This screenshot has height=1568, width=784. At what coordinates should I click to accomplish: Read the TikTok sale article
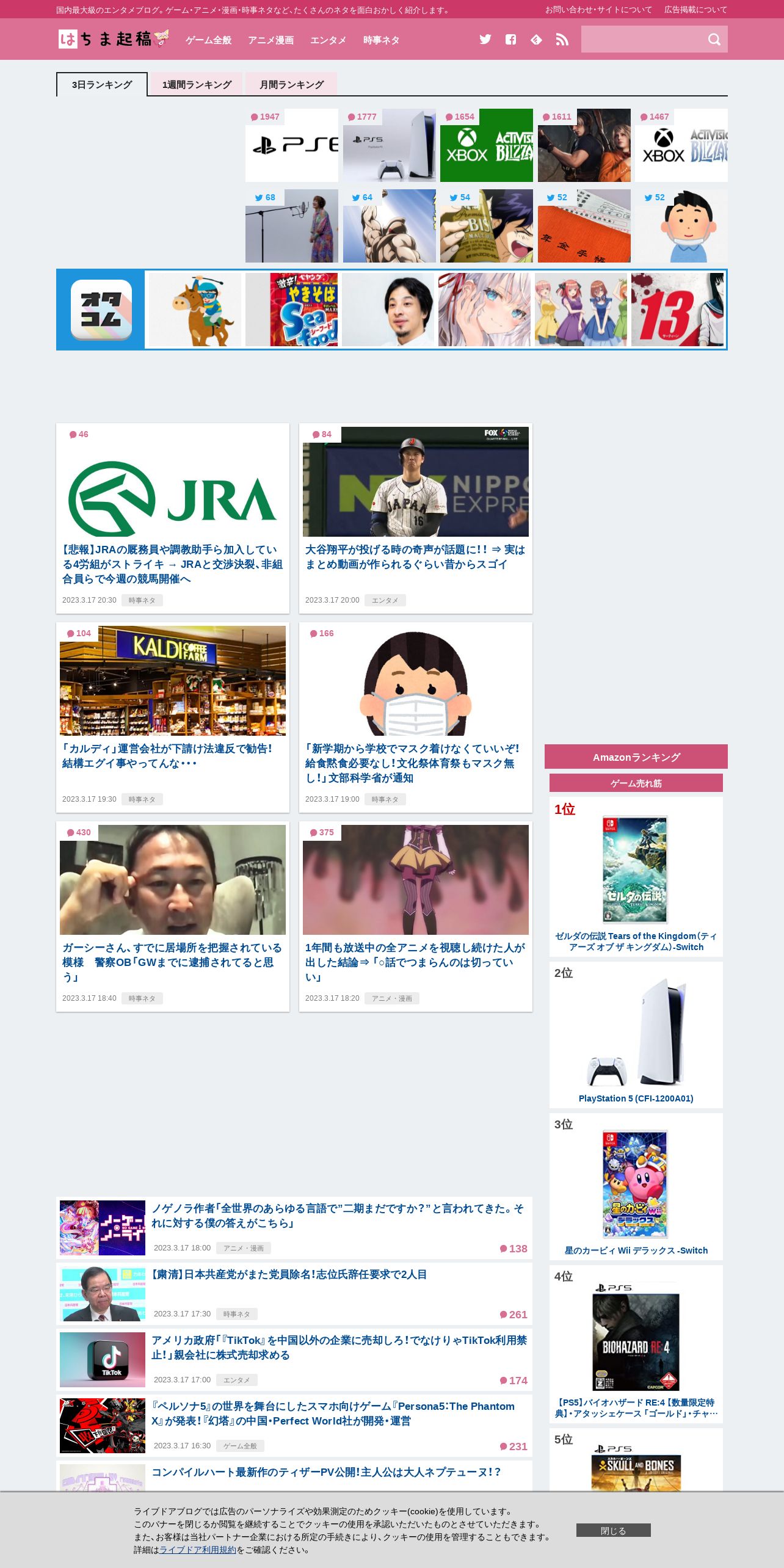click(x=339, y=1348)
